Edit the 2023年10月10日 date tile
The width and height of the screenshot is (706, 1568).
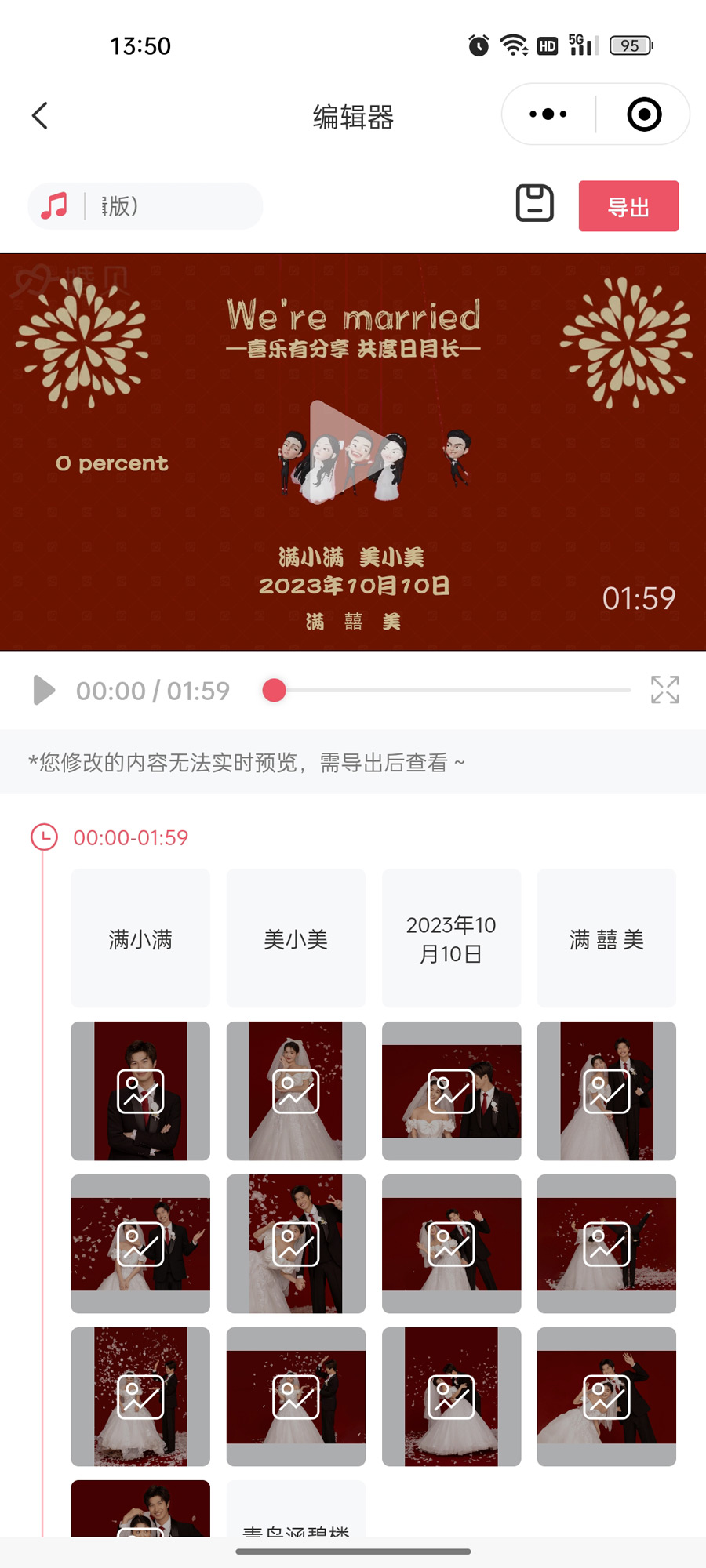coord(451,938)
